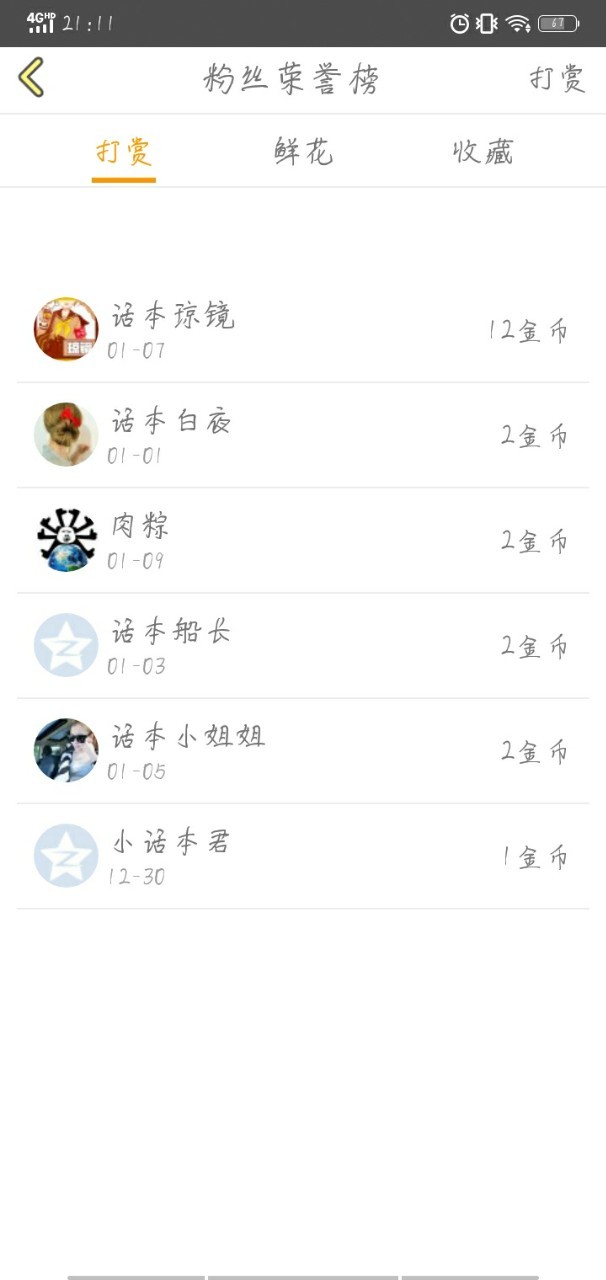
Task: Select the 打赏 tab
Action: click(x=124, y=152)
